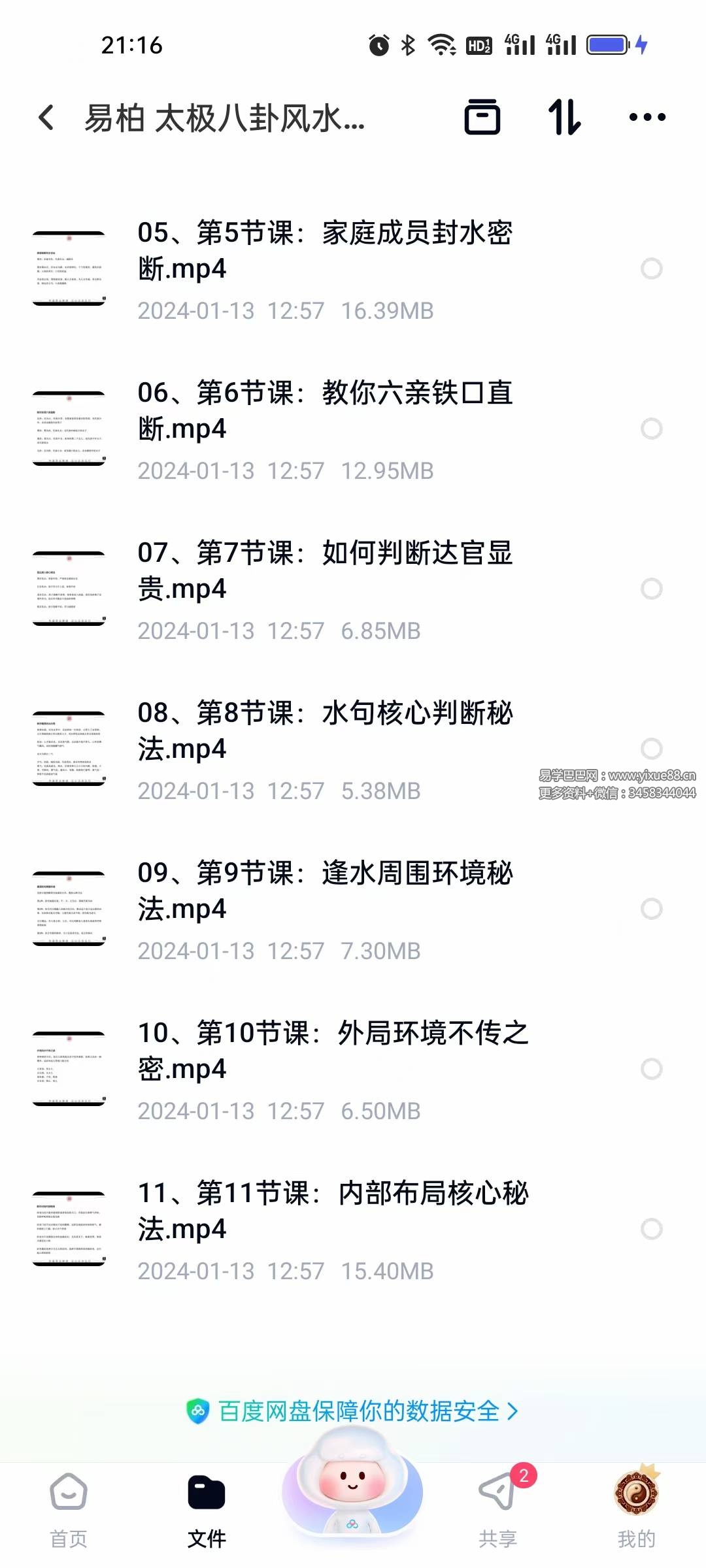Open video 05、第5节课：家庭成员封水密断.mp4
Screen dimensions: 706x1568
pos(325,251)
